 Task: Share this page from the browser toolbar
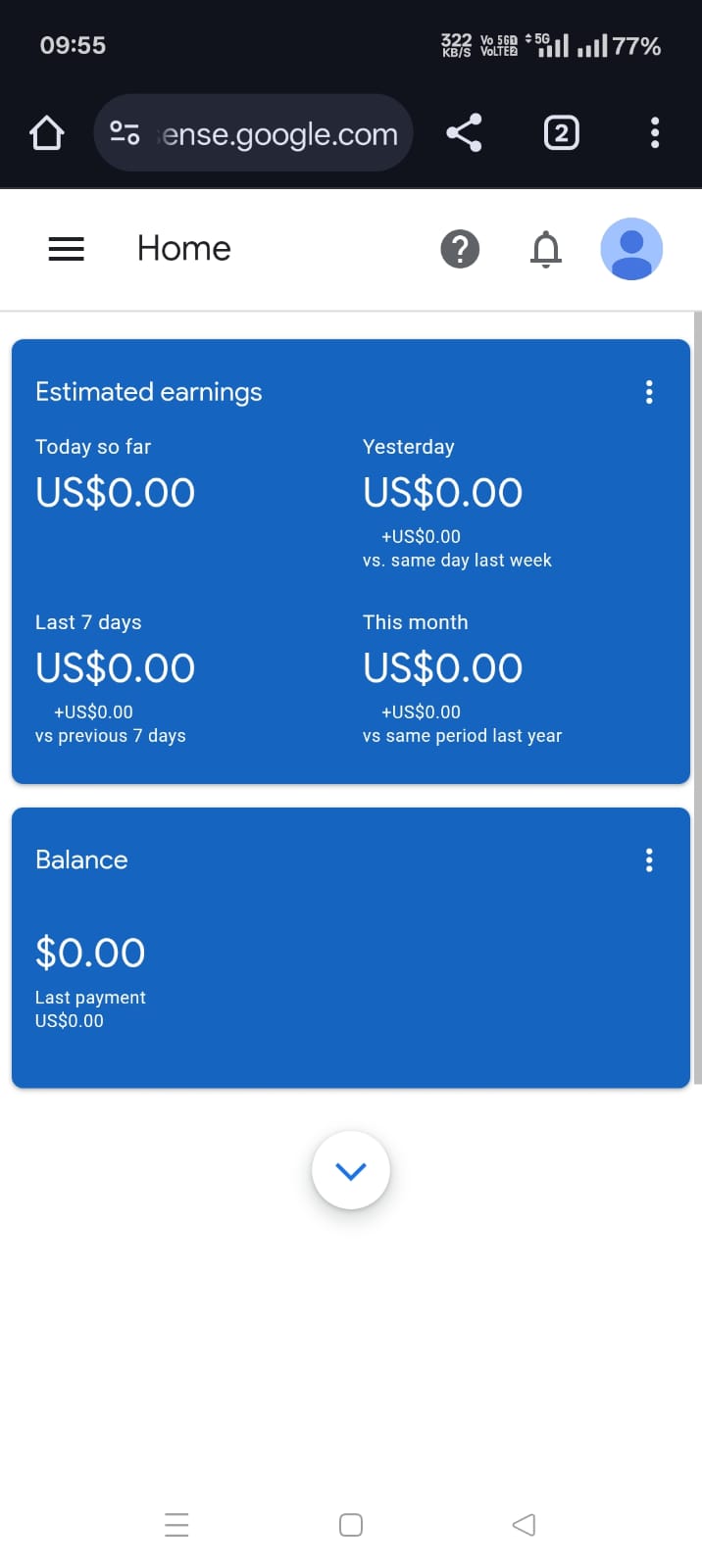464,132
